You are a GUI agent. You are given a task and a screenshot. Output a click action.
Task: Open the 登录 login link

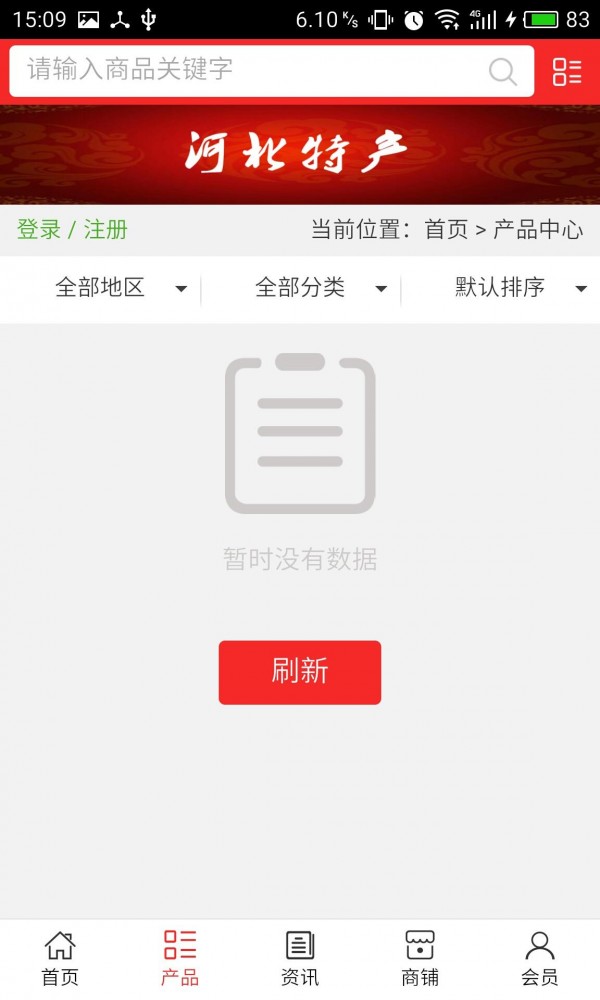[39, 230]
